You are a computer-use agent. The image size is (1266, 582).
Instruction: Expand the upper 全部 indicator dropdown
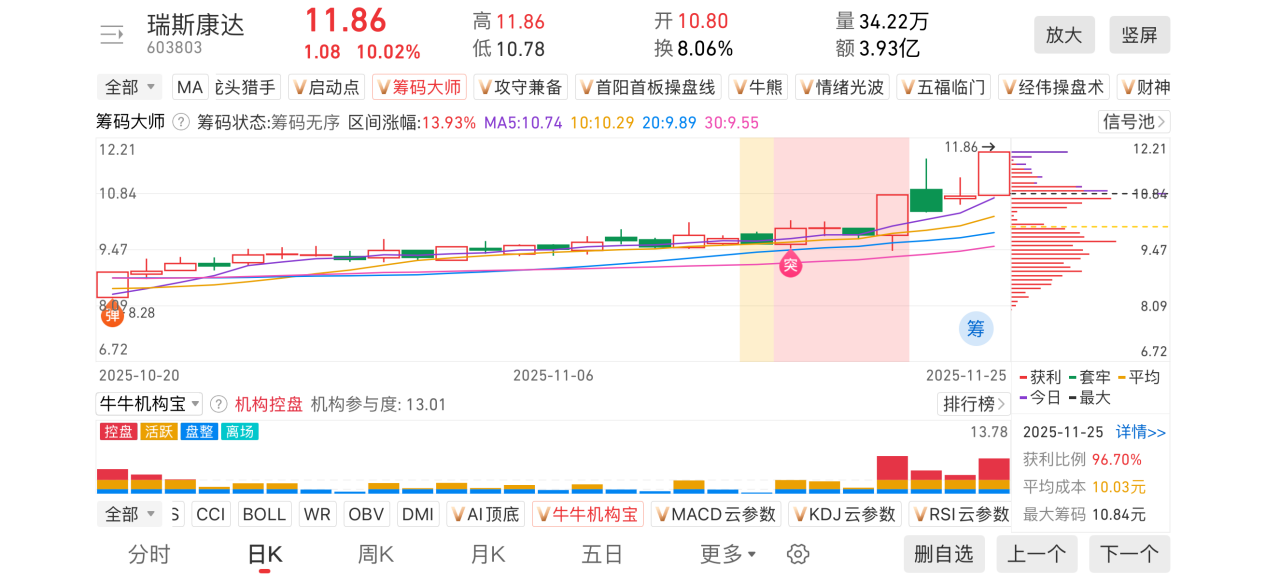(x=130, y=88)
